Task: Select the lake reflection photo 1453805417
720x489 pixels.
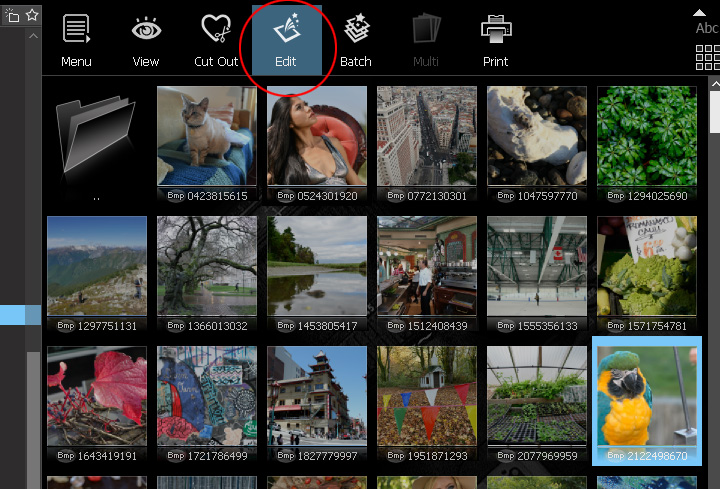Action: point(316,266)
